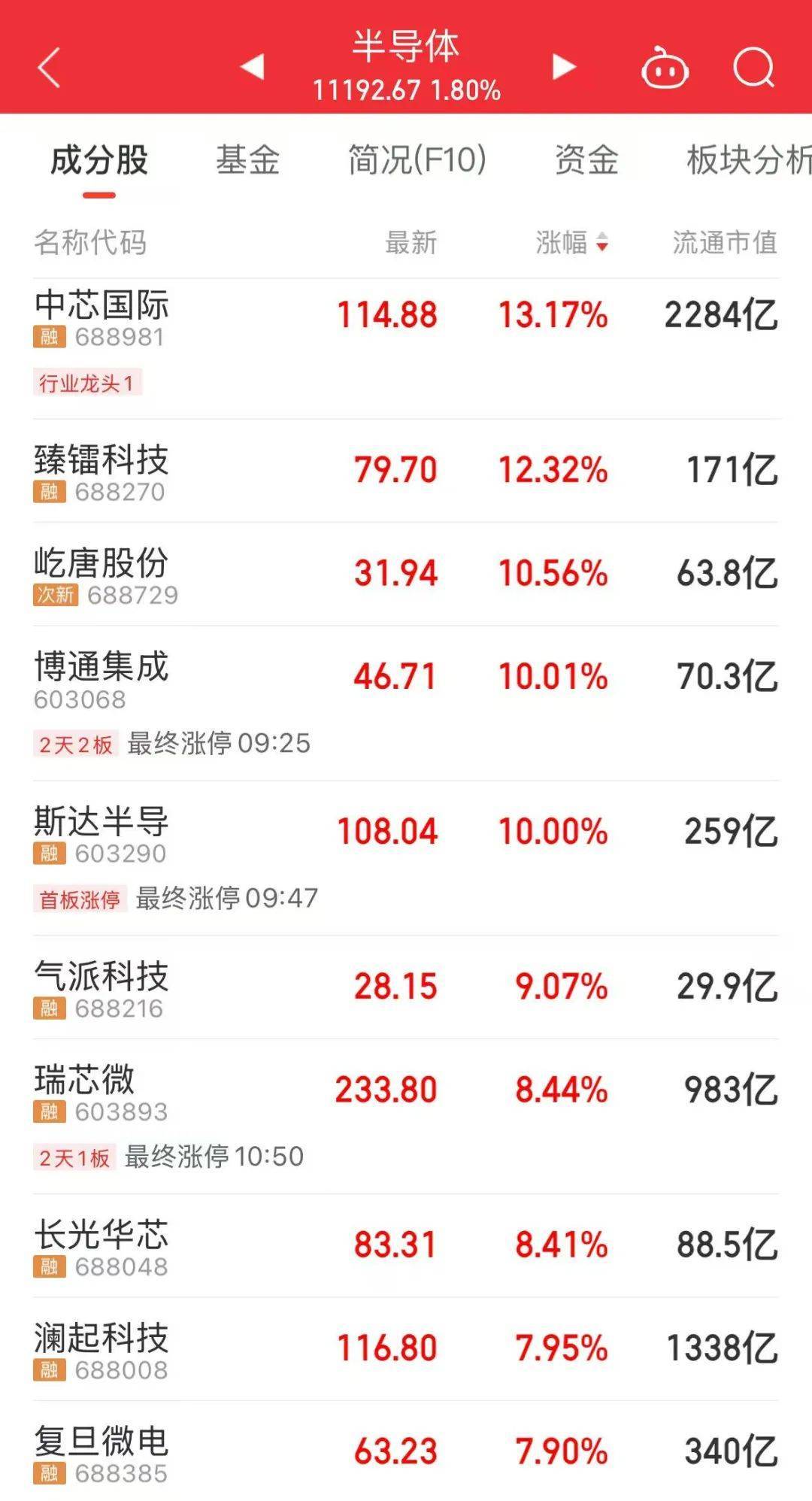The width and height of the screenshot is (812, 1501).
Task: Open the search magnifier
Action: click(x=754, y=68)
